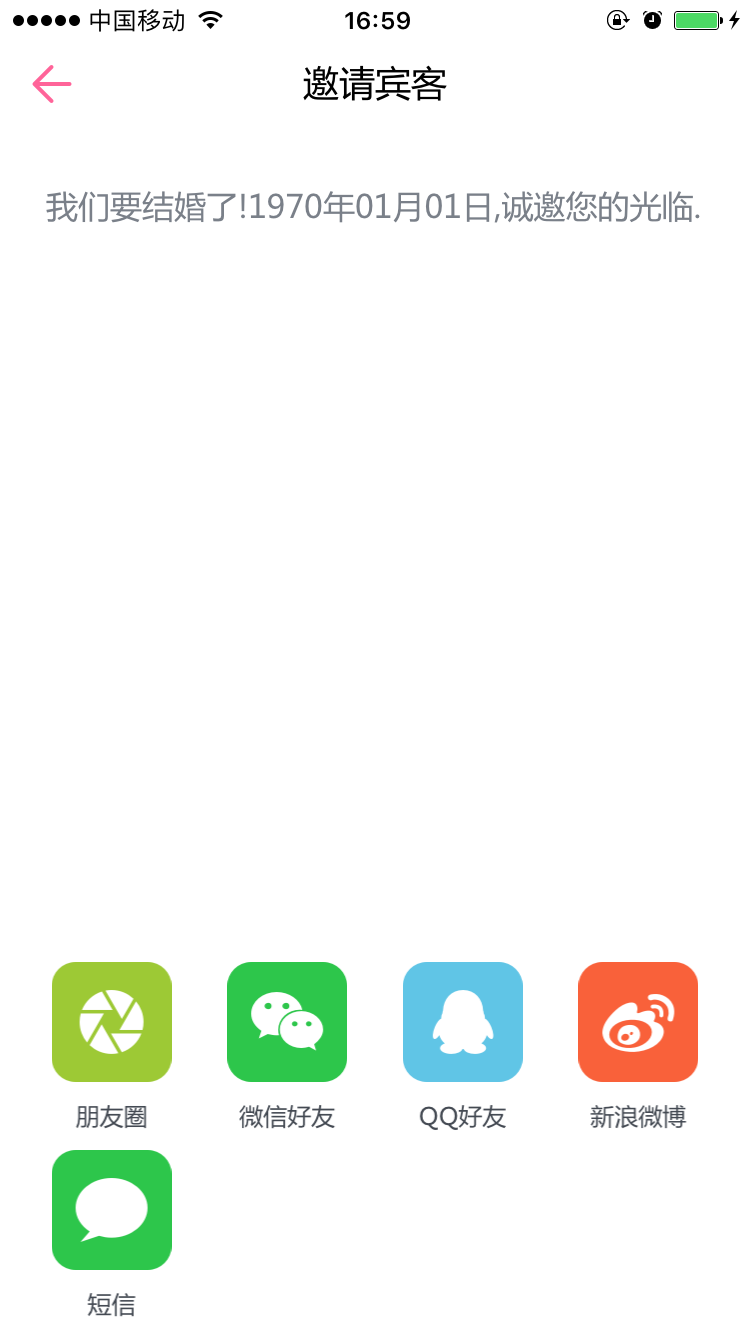Share invitation to 微信好友
Viewport: 750px width, 1334px height.
point(287,1022)
